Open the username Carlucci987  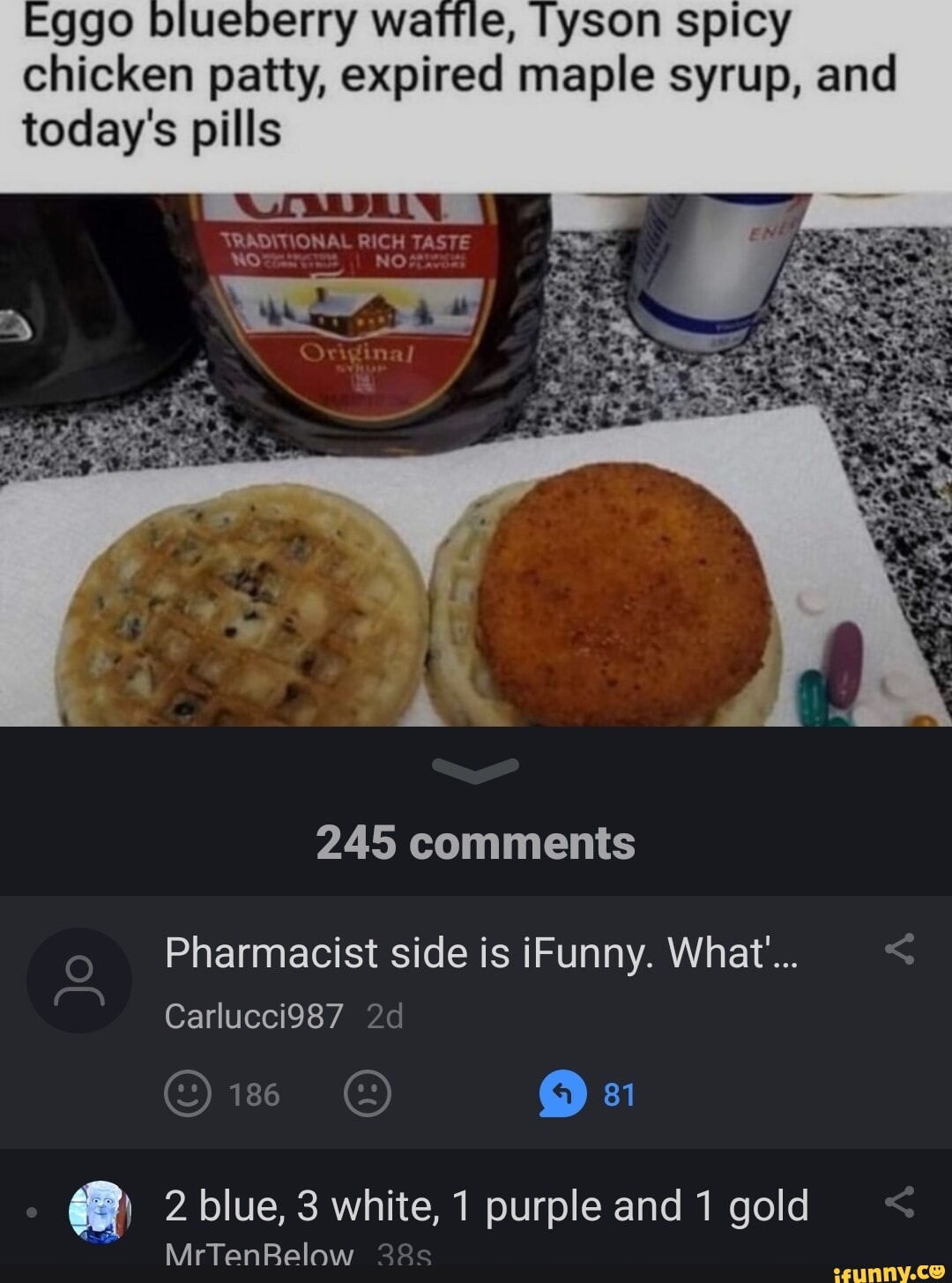tap(254, 1016)
